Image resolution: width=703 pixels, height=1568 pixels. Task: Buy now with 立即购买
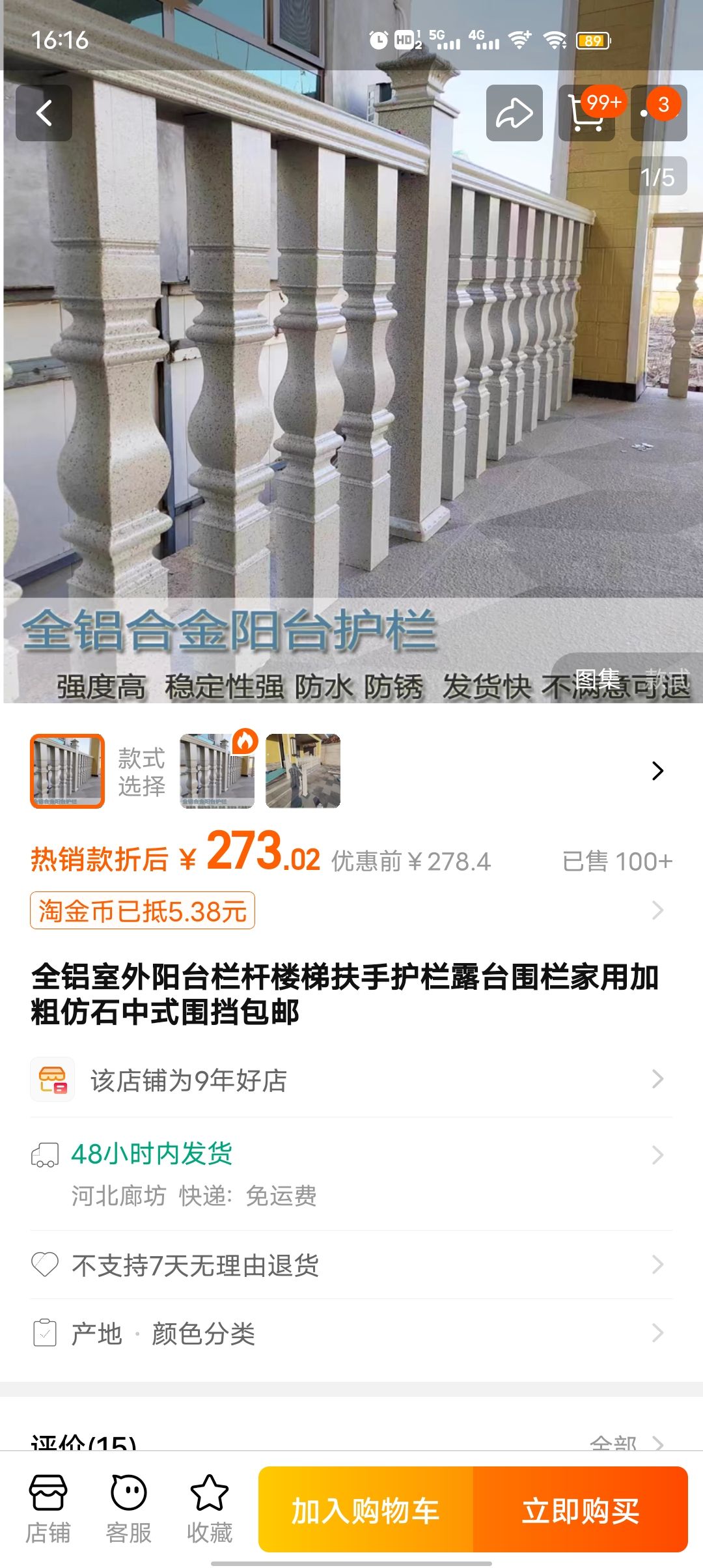580,1509
